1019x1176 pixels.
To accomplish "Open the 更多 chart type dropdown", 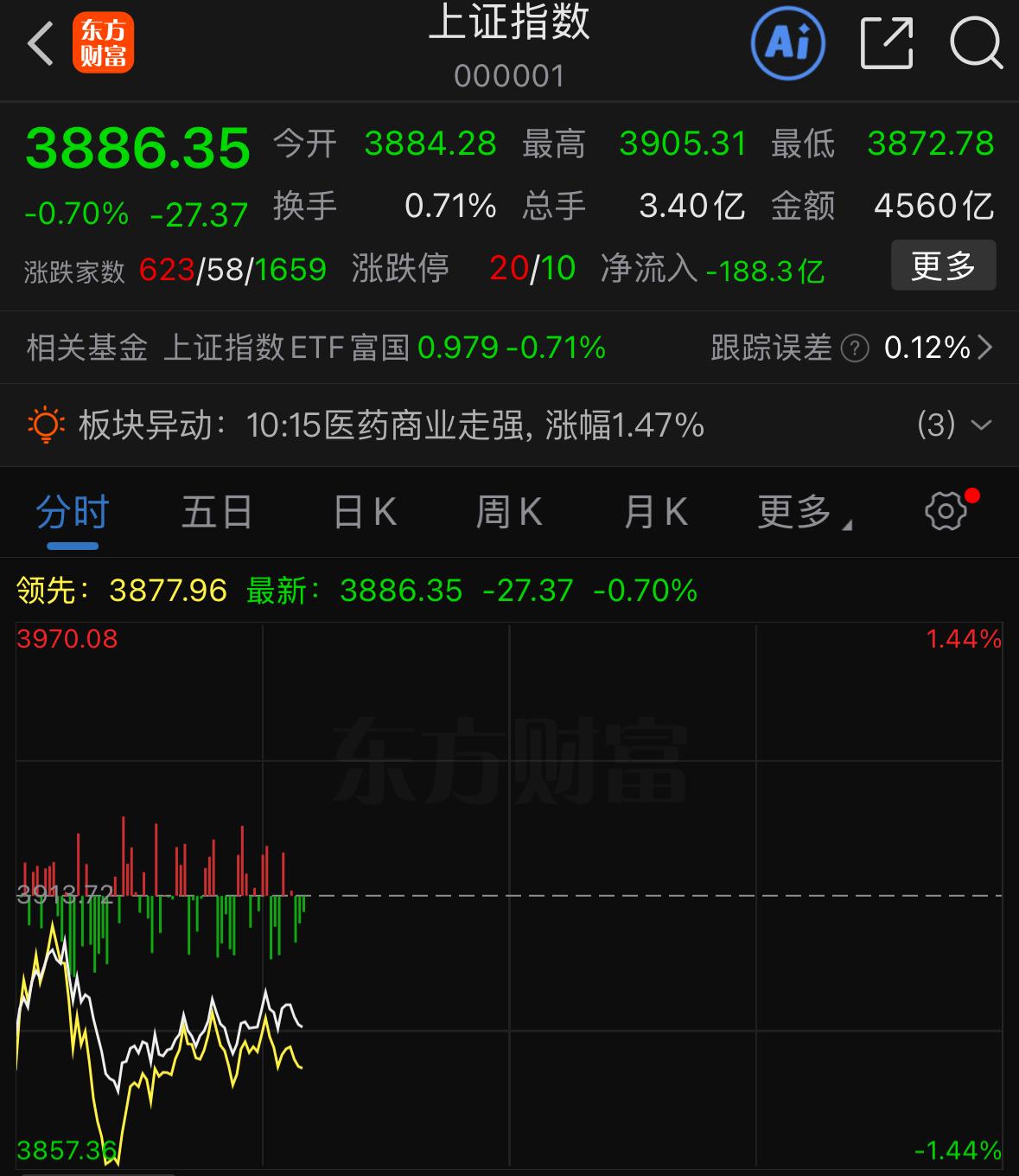I will pyautogui.click(x=799, y=511).
